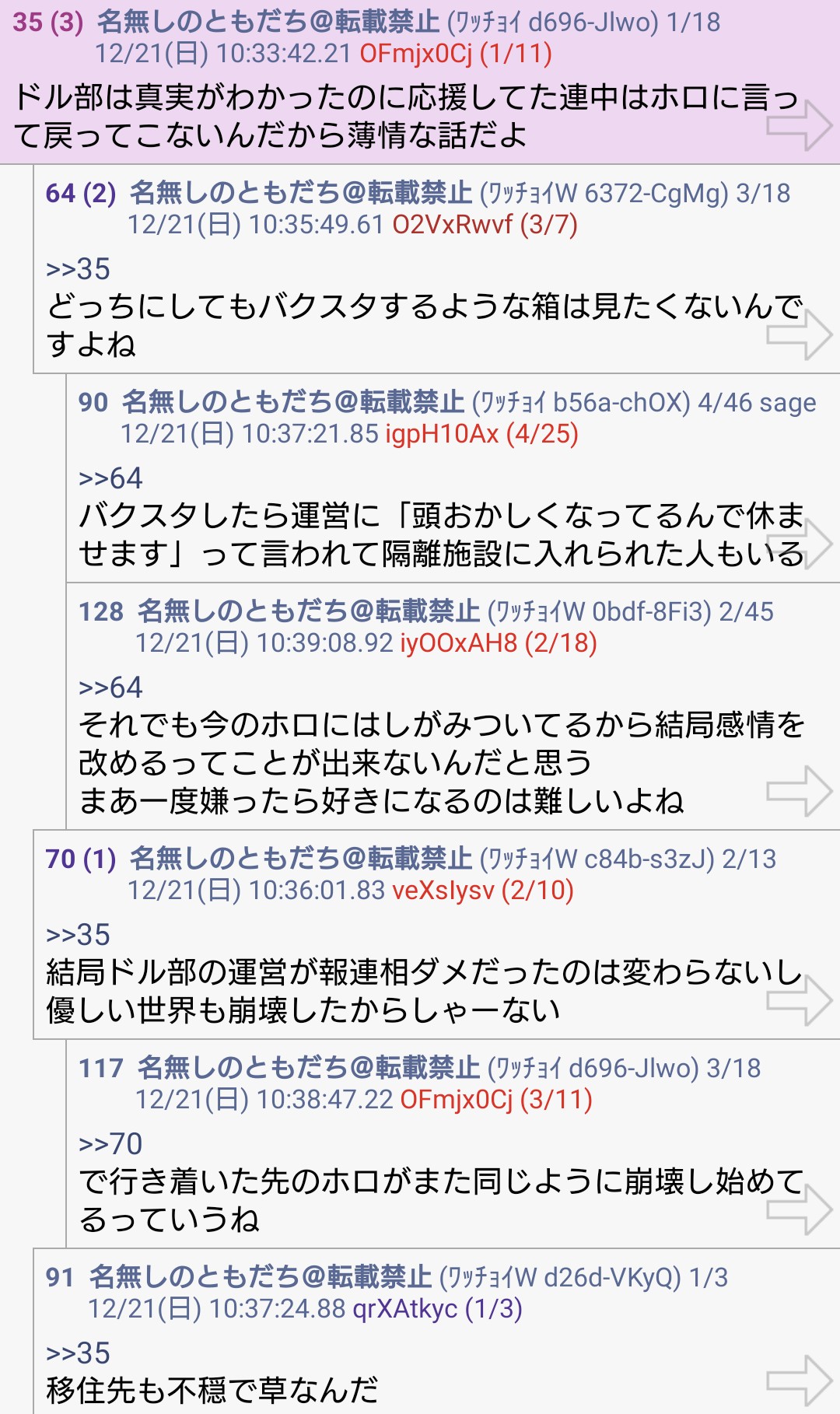The width and height of the screenshot is (840, 1414).
Task: Open the >>35 anchor in post 91
Action: [78, 1353]
